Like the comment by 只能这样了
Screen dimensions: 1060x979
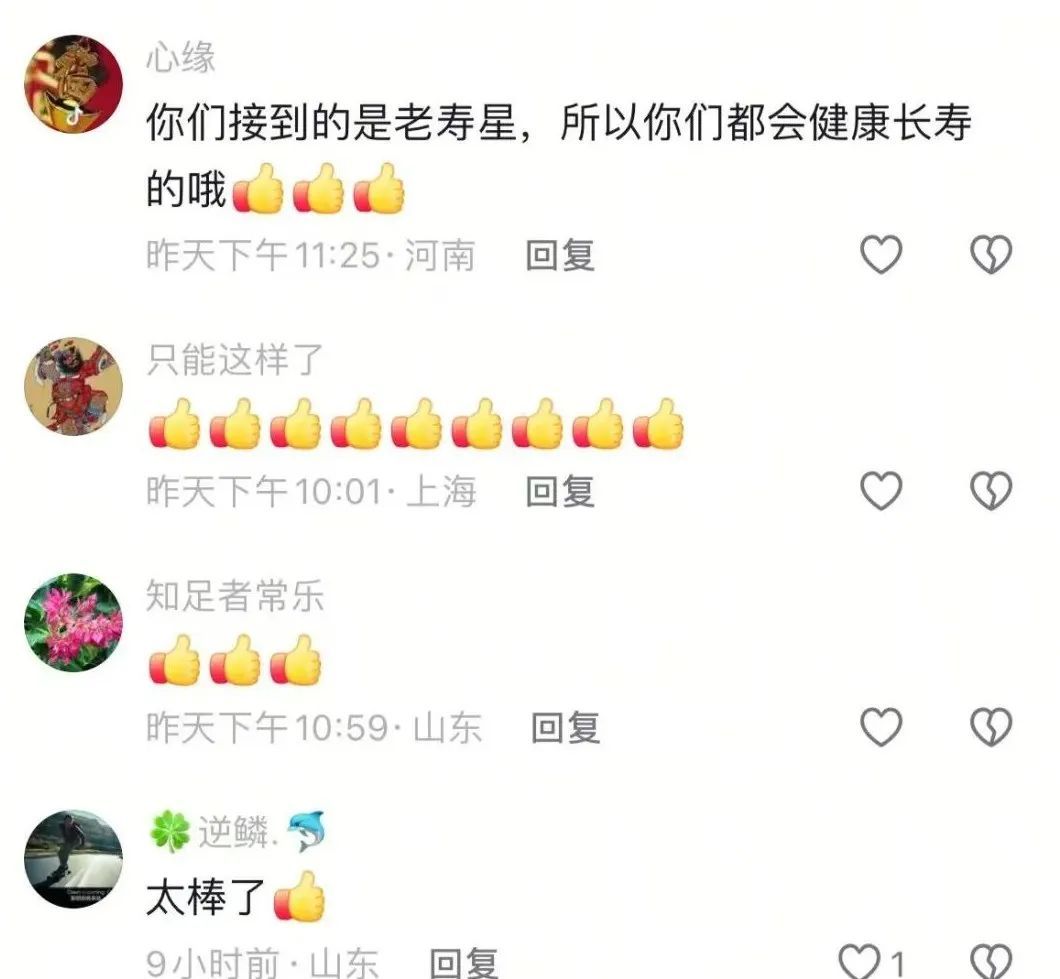tap(881, 491)
